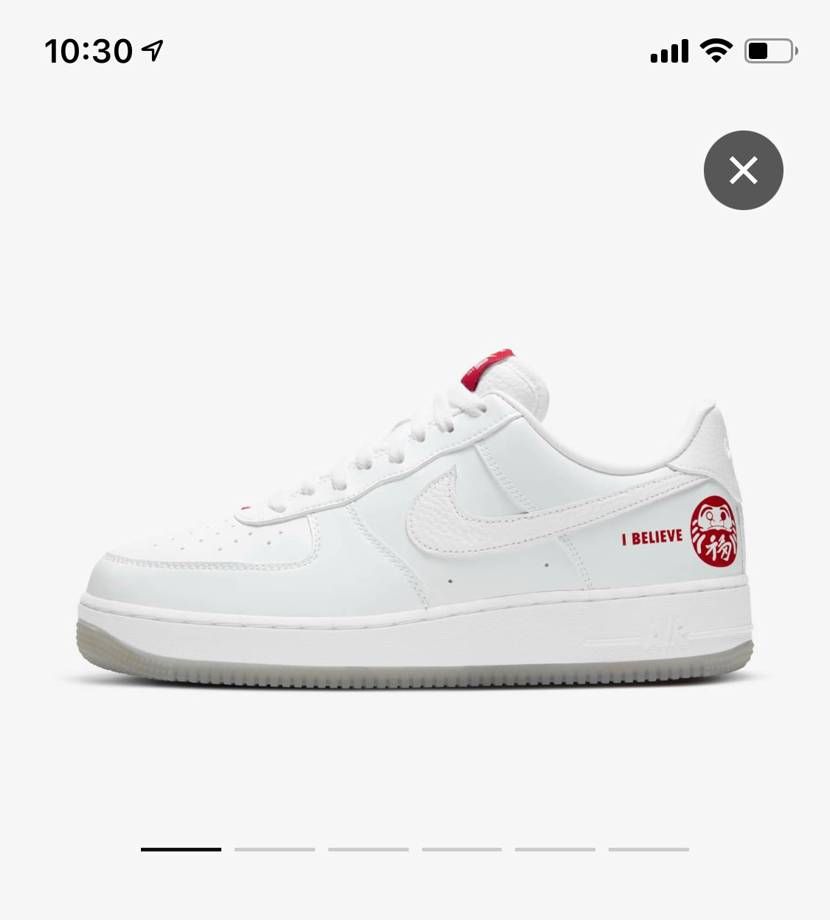Select the last image page indicator

click(648, 849)
